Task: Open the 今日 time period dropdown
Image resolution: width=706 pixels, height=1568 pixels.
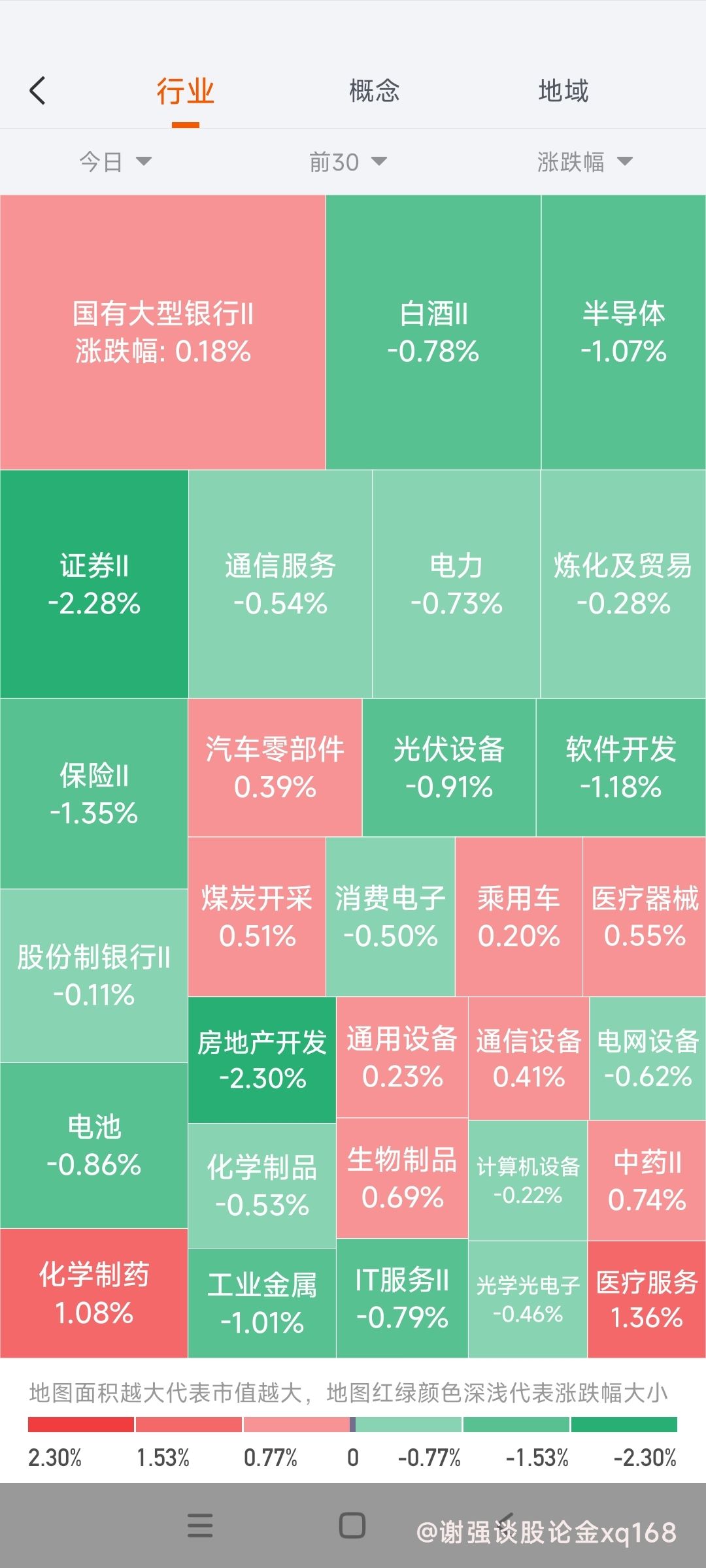Action: [x=116, y=161]
